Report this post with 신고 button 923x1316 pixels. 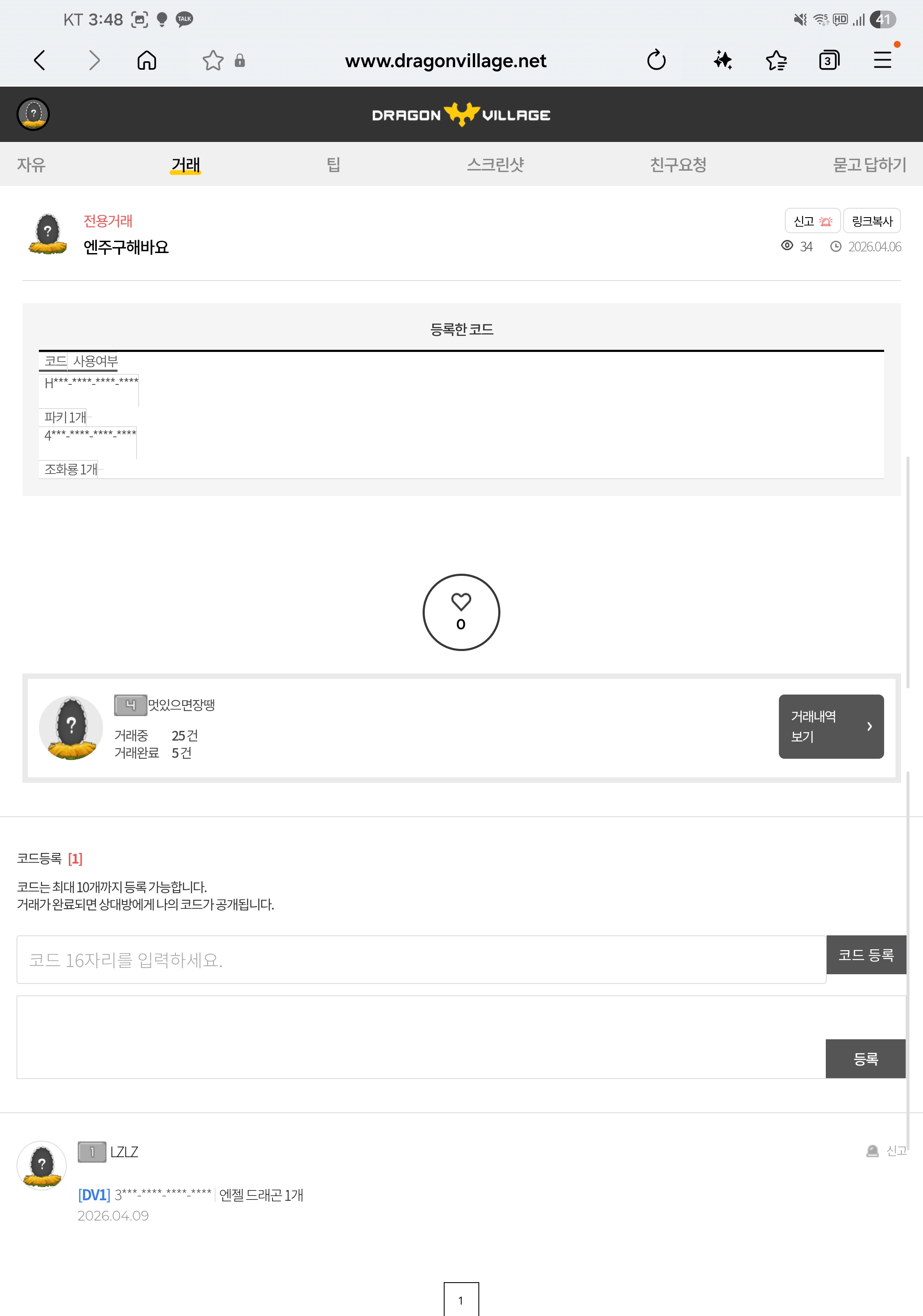(x=812, y=221)
